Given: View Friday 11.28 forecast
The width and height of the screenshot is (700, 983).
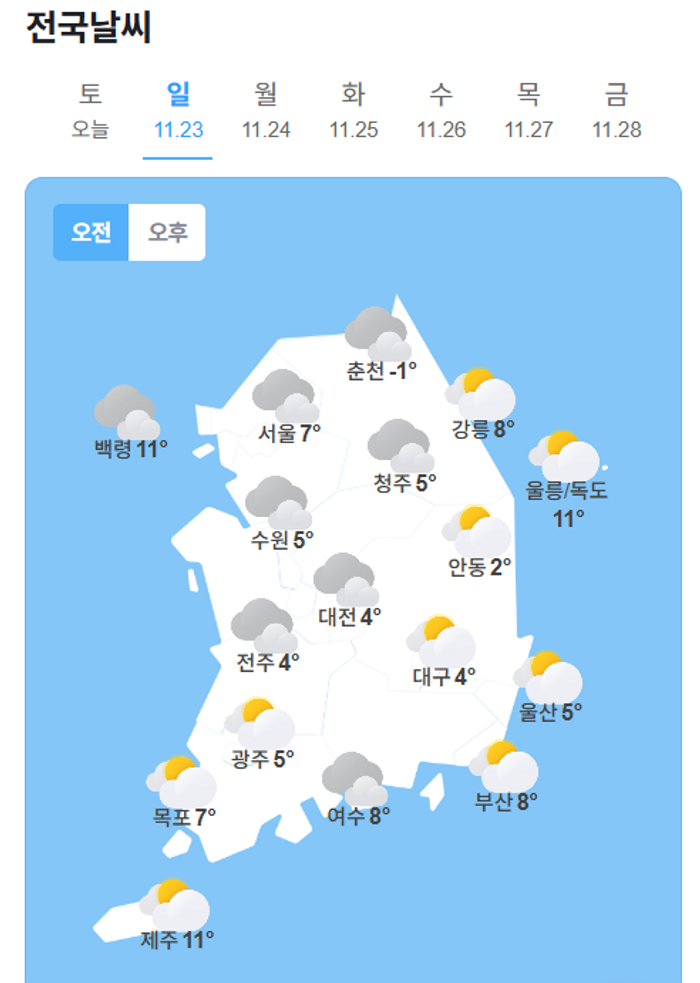Looking at the screenshot, I should [616, 110].
